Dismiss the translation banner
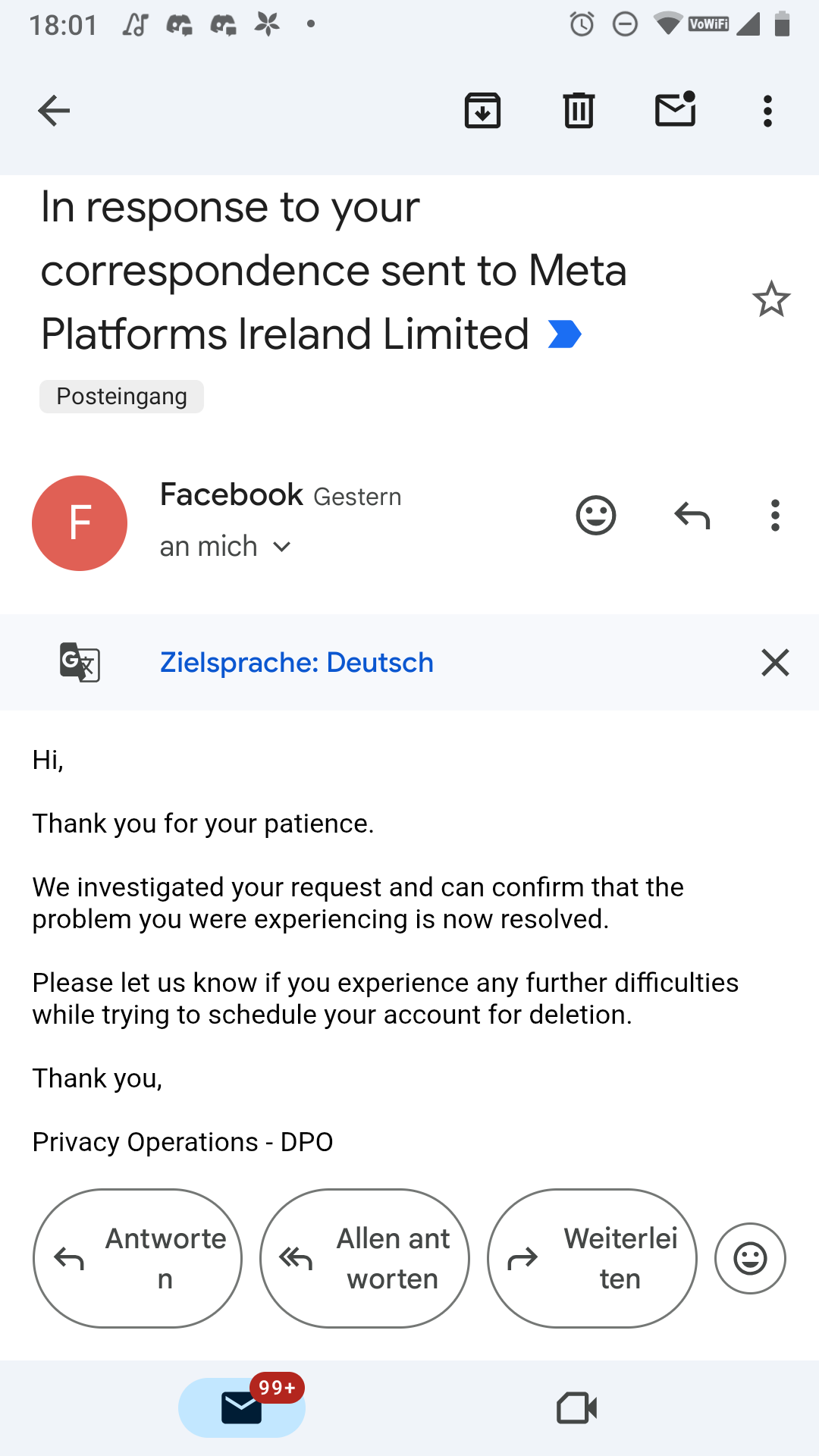The width and height of the screenshot is (819, 1456). 775,663
